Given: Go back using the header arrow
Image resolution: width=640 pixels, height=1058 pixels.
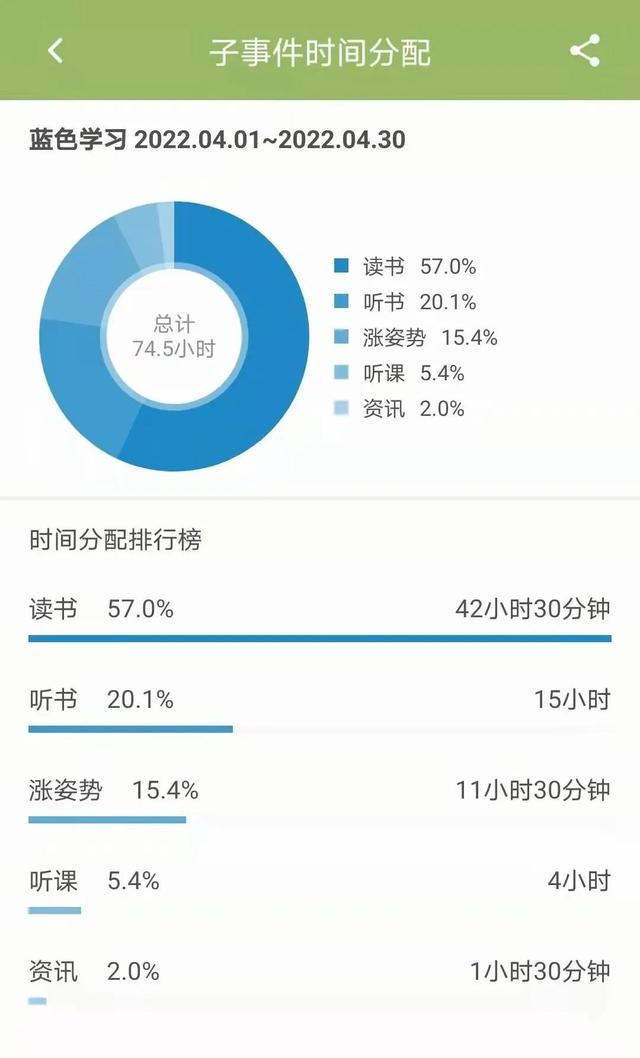Looking at the screenshot, I should click(55, 51).
